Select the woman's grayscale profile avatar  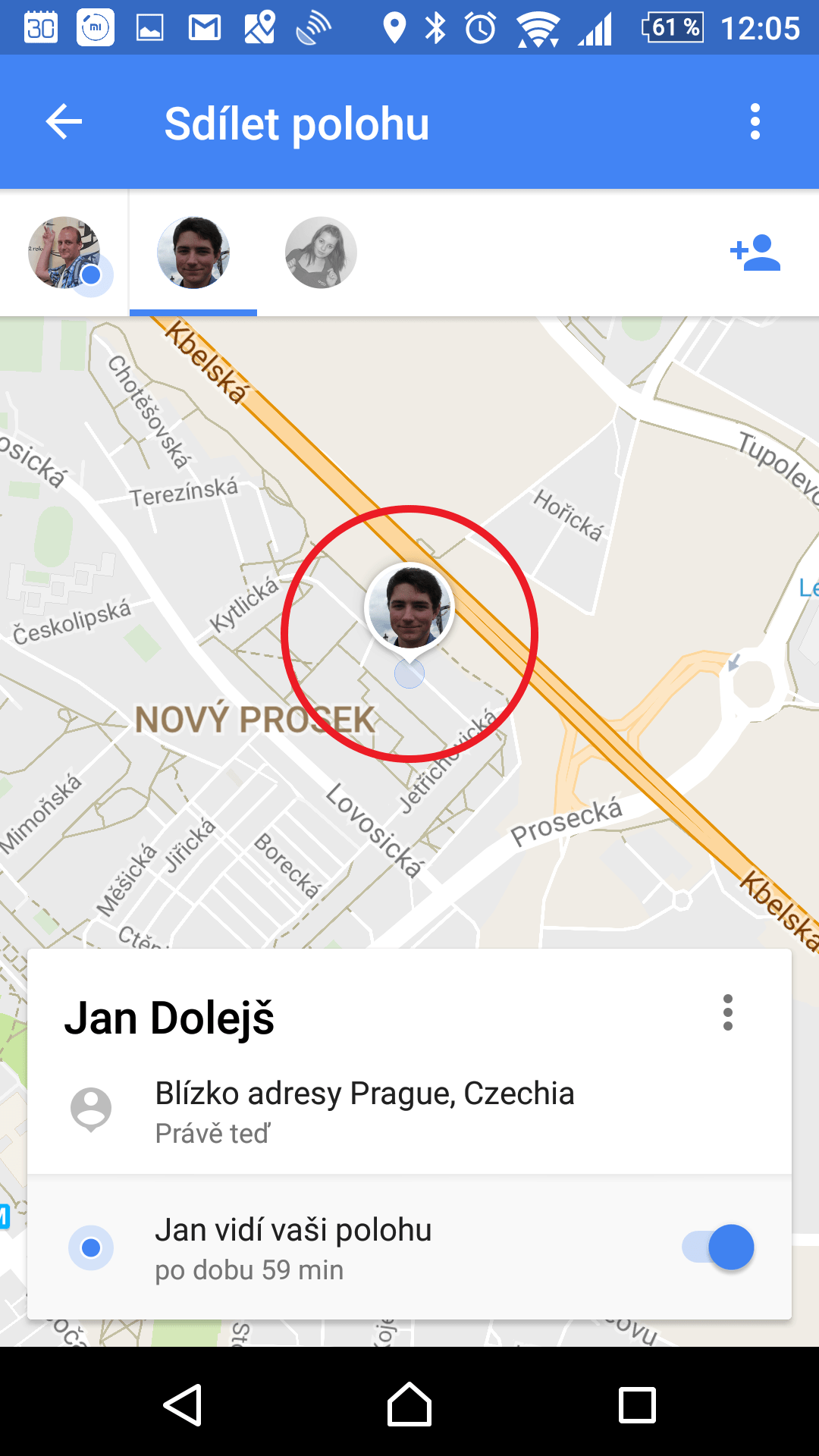[321, 253]
